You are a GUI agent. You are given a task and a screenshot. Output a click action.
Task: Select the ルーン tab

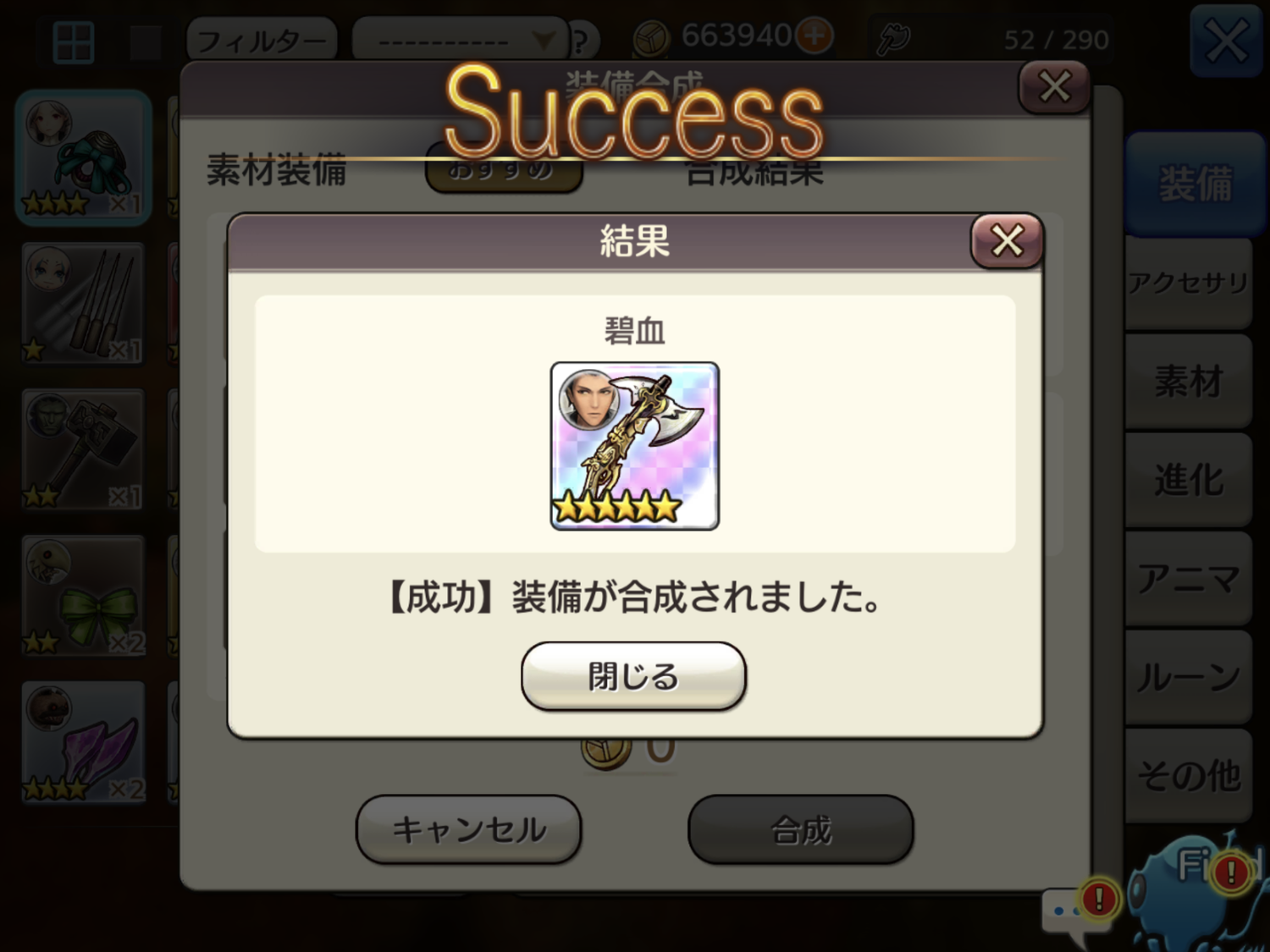1188,677
